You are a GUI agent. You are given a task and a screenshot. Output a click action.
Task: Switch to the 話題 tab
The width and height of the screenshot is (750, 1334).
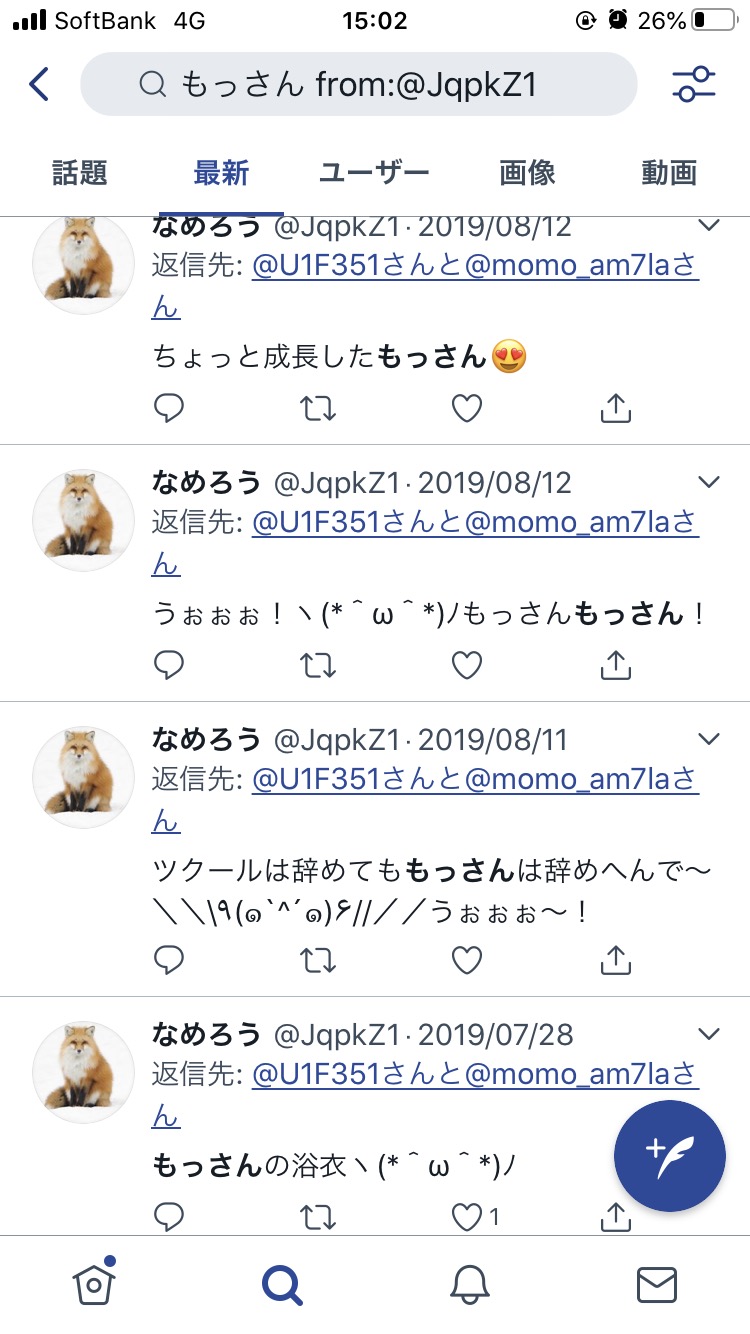(x=79, y=173)
